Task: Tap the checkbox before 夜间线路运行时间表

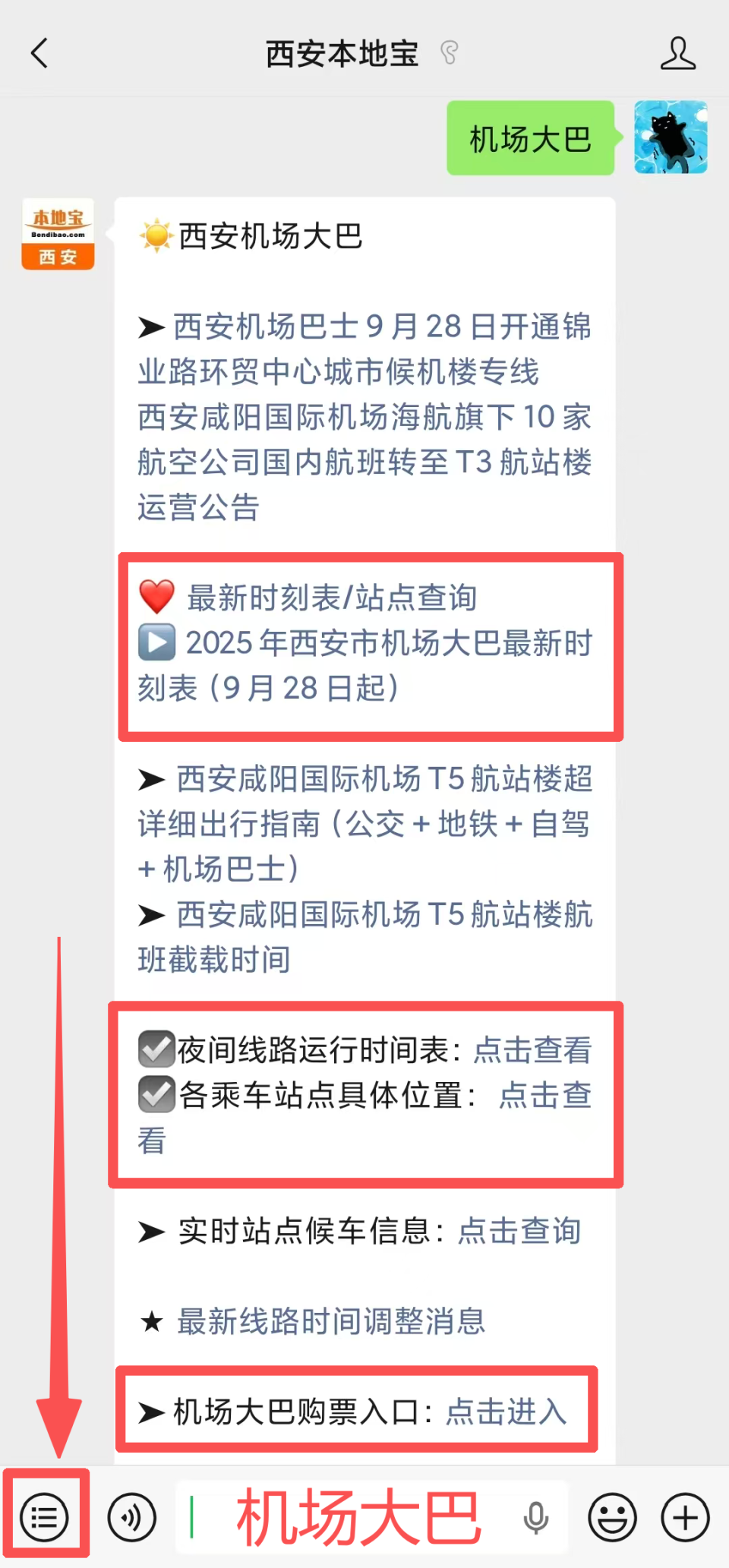Action: (156, 1049)
